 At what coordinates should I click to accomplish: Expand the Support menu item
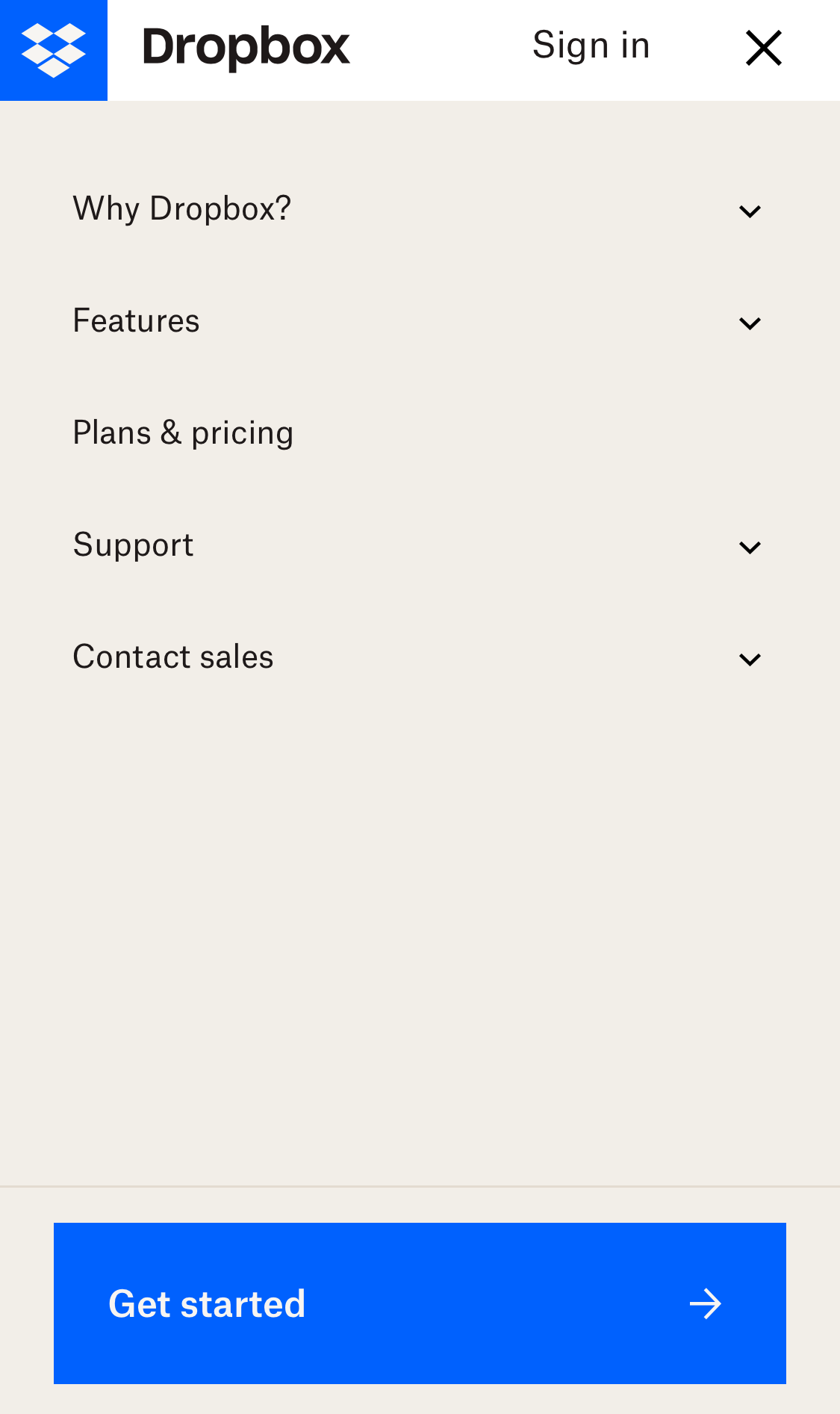(751, 547)
